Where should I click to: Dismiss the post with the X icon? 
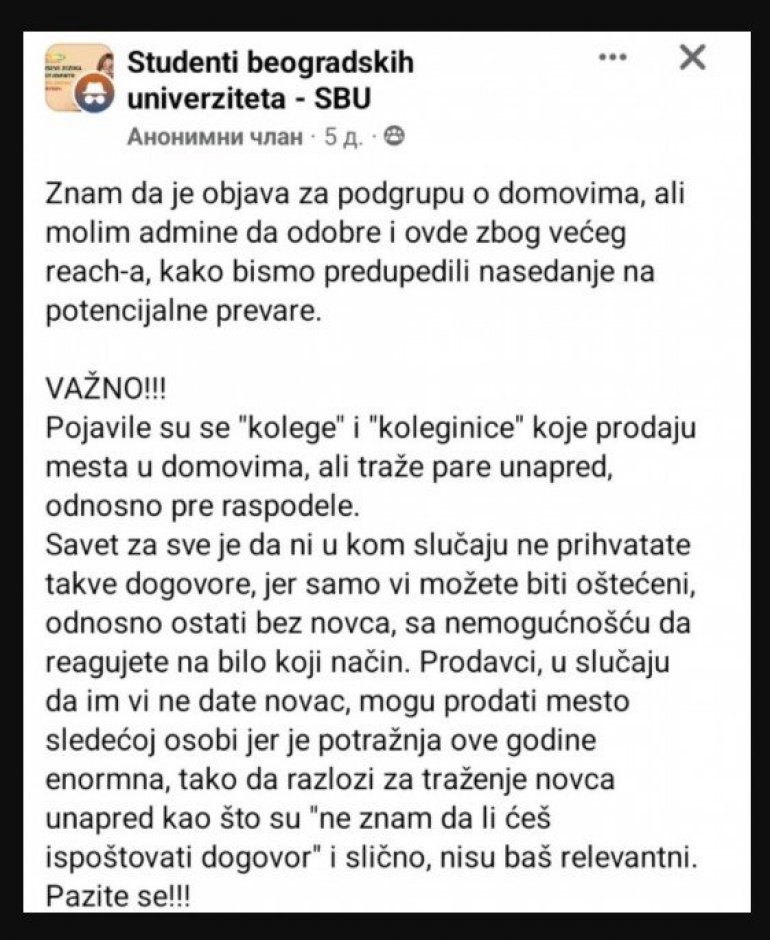(x=692, y=58)
